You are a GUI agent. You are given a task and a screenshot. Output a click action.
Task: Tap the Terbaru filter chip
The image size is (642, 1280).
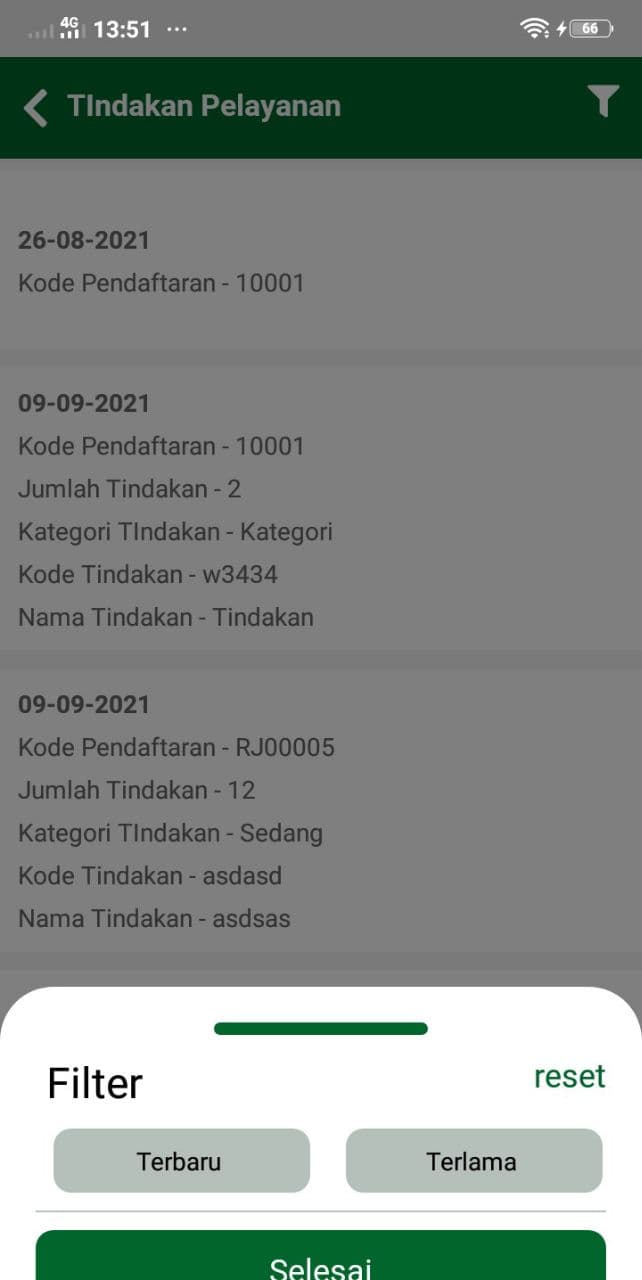point(181,1161)
